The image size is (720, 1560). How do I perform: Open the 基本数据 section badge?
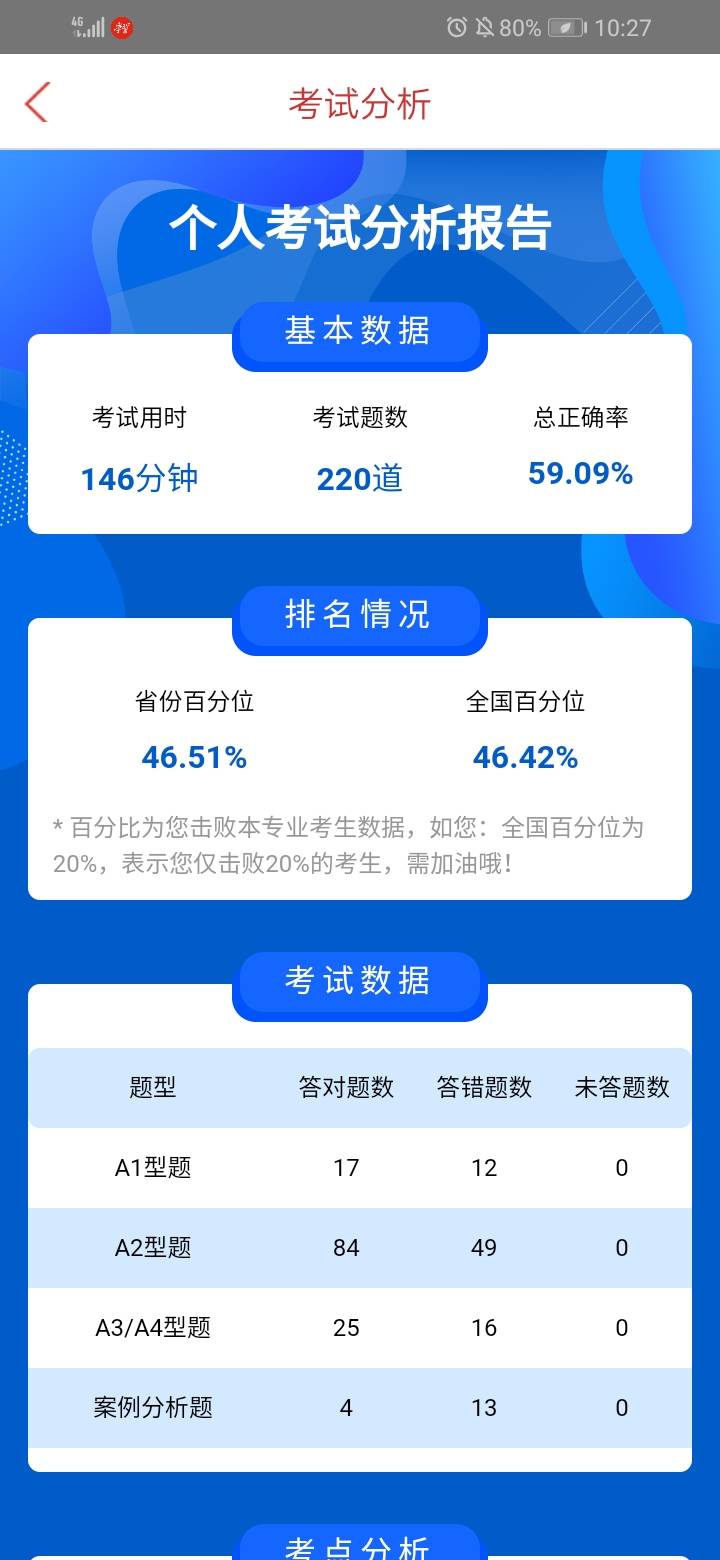359,333
